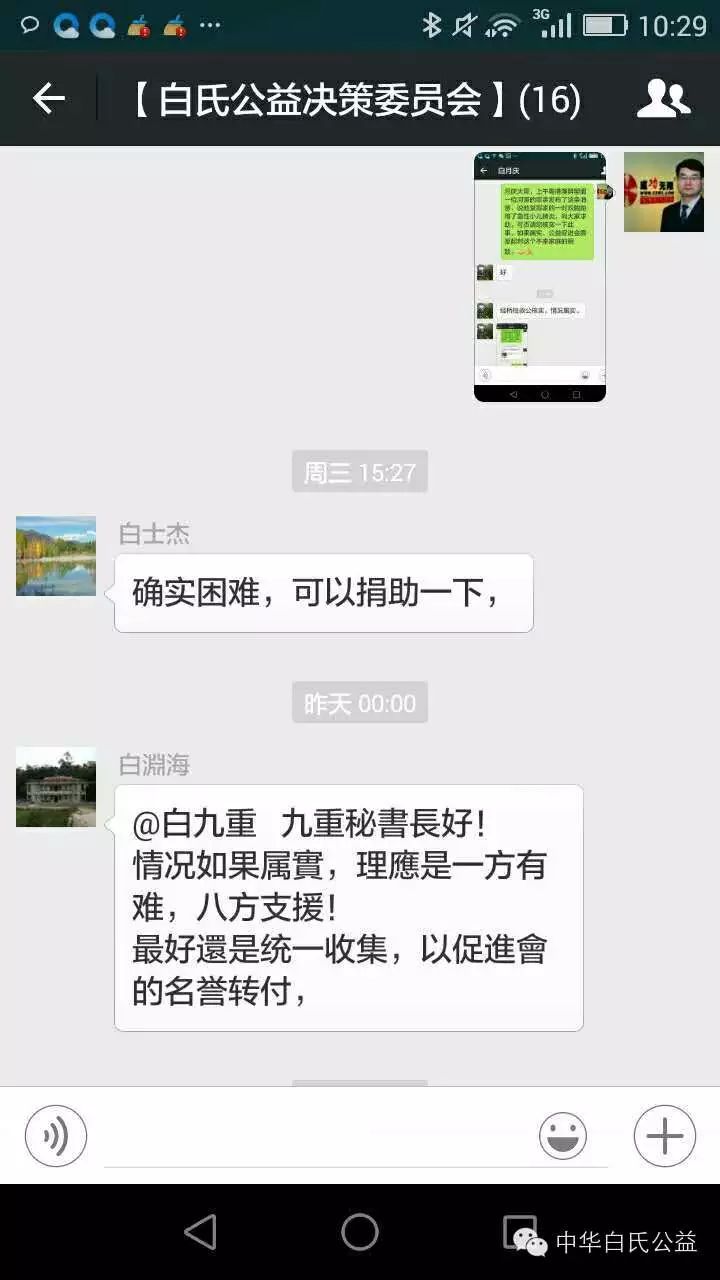Image resolution: width=720 pixels, height=1280 pixels.
Task: Switch to voice message input
Action: pyautogui.click(x=56, y=1136)
